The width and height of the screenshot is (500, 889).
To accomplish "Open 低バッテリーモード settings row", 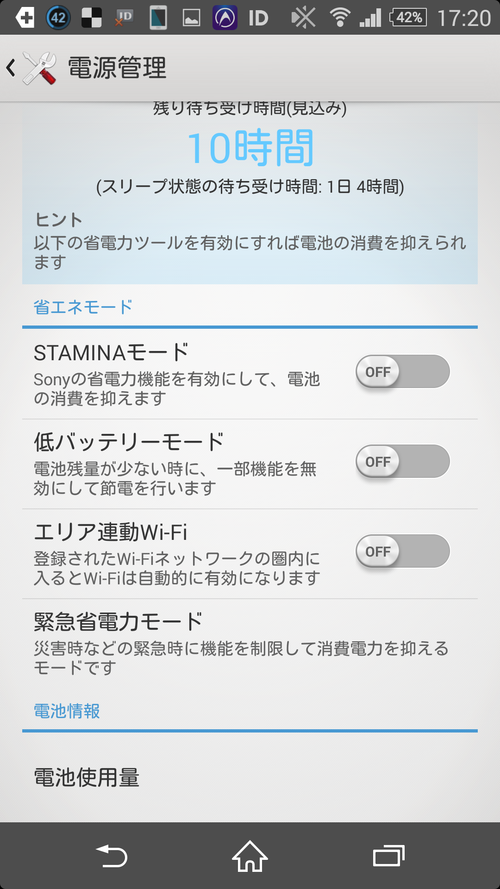I will [x=250, y=464].
